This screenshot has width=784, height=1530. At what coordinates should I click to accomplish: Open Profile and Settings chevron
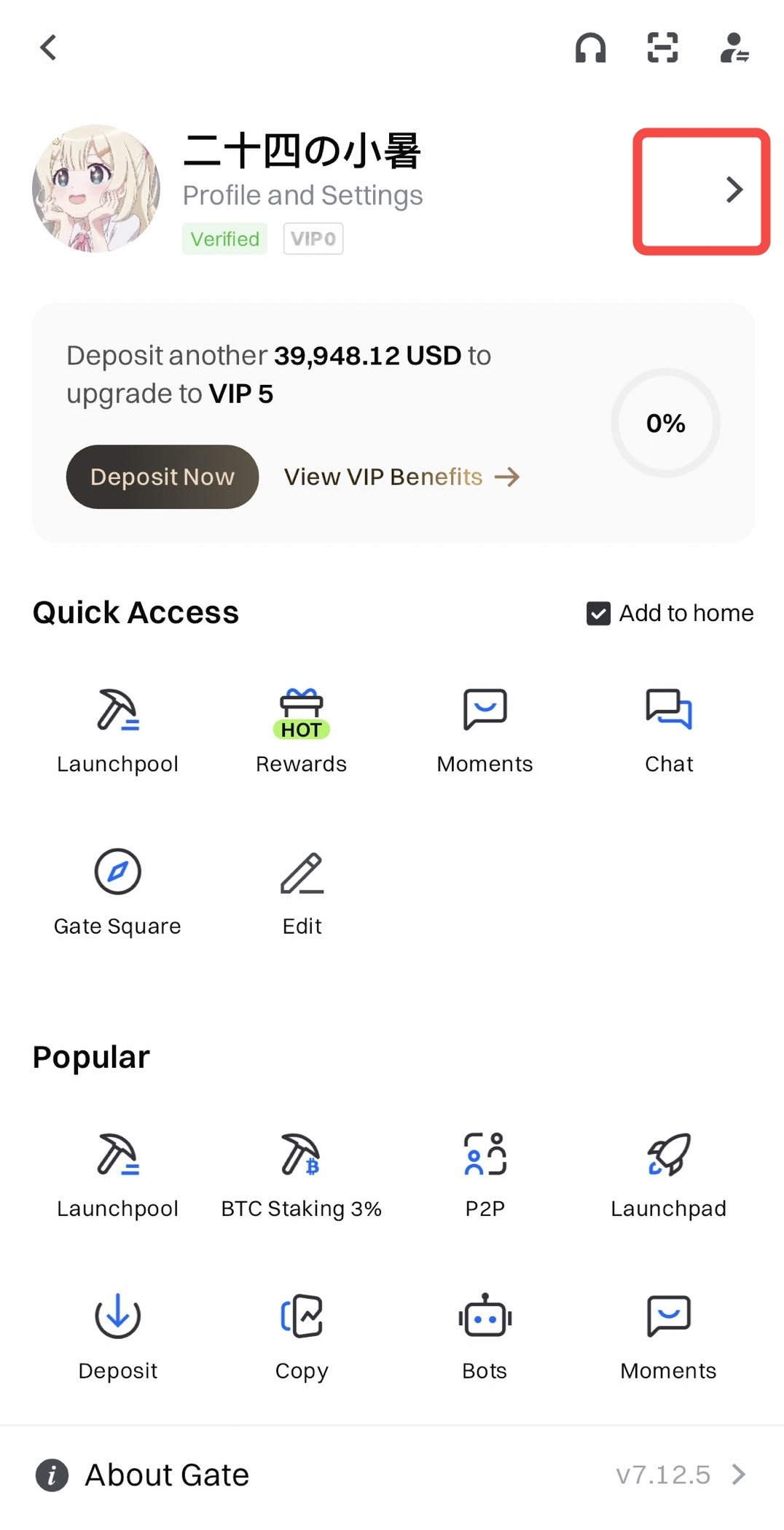click(733, 190)
